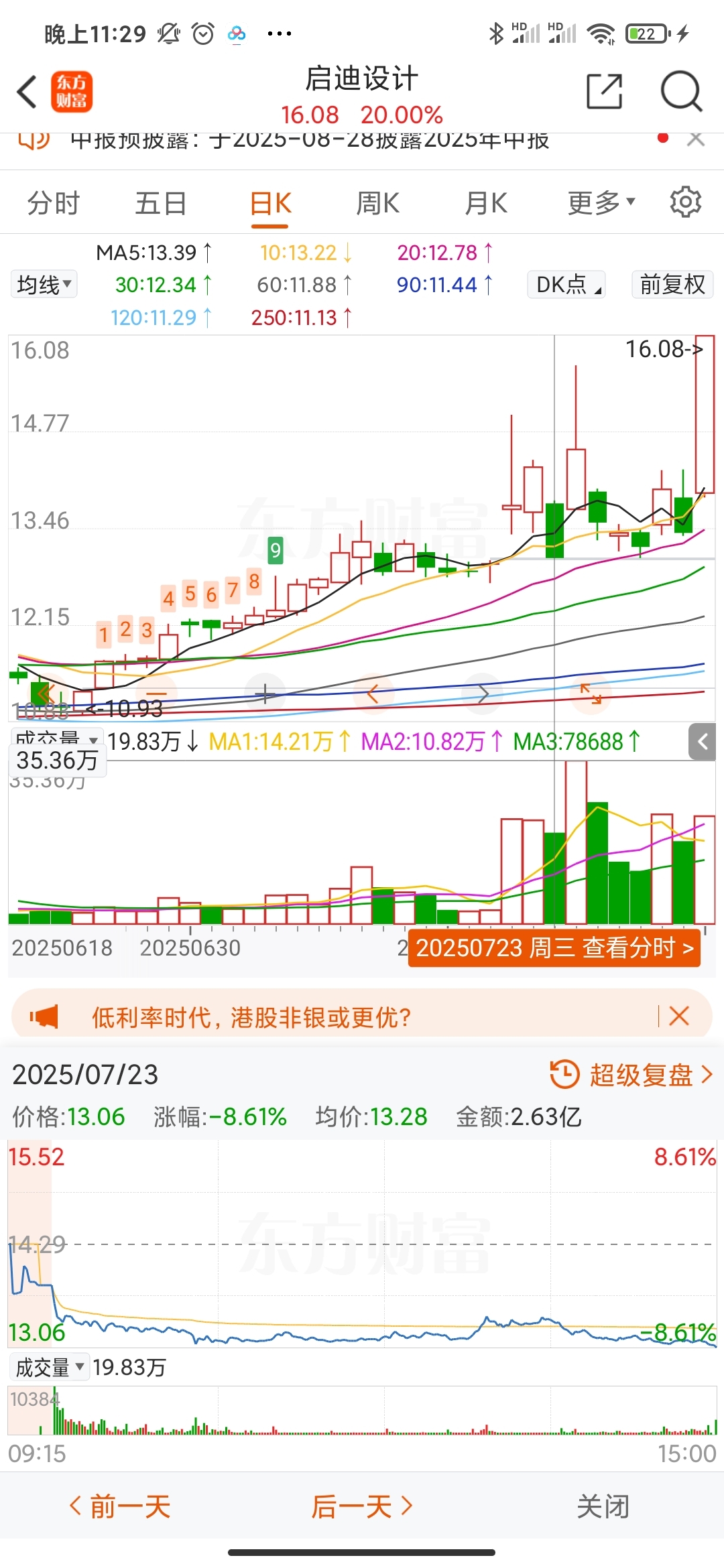Switch to the 分时 tab
The image size is (724, 1568).
click(54, 203)
